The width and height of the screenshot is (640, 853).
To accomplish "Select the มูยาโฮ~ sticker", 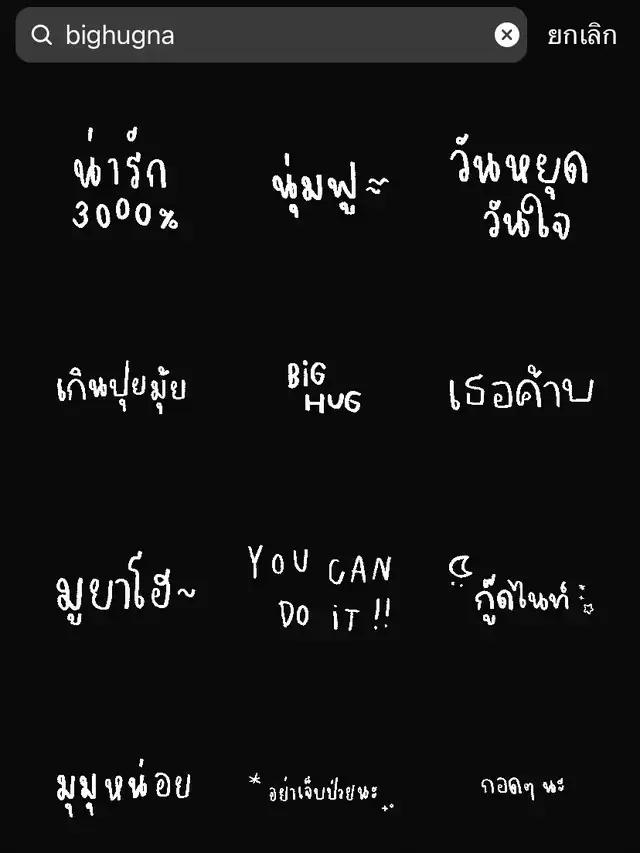I will (125, 590).
